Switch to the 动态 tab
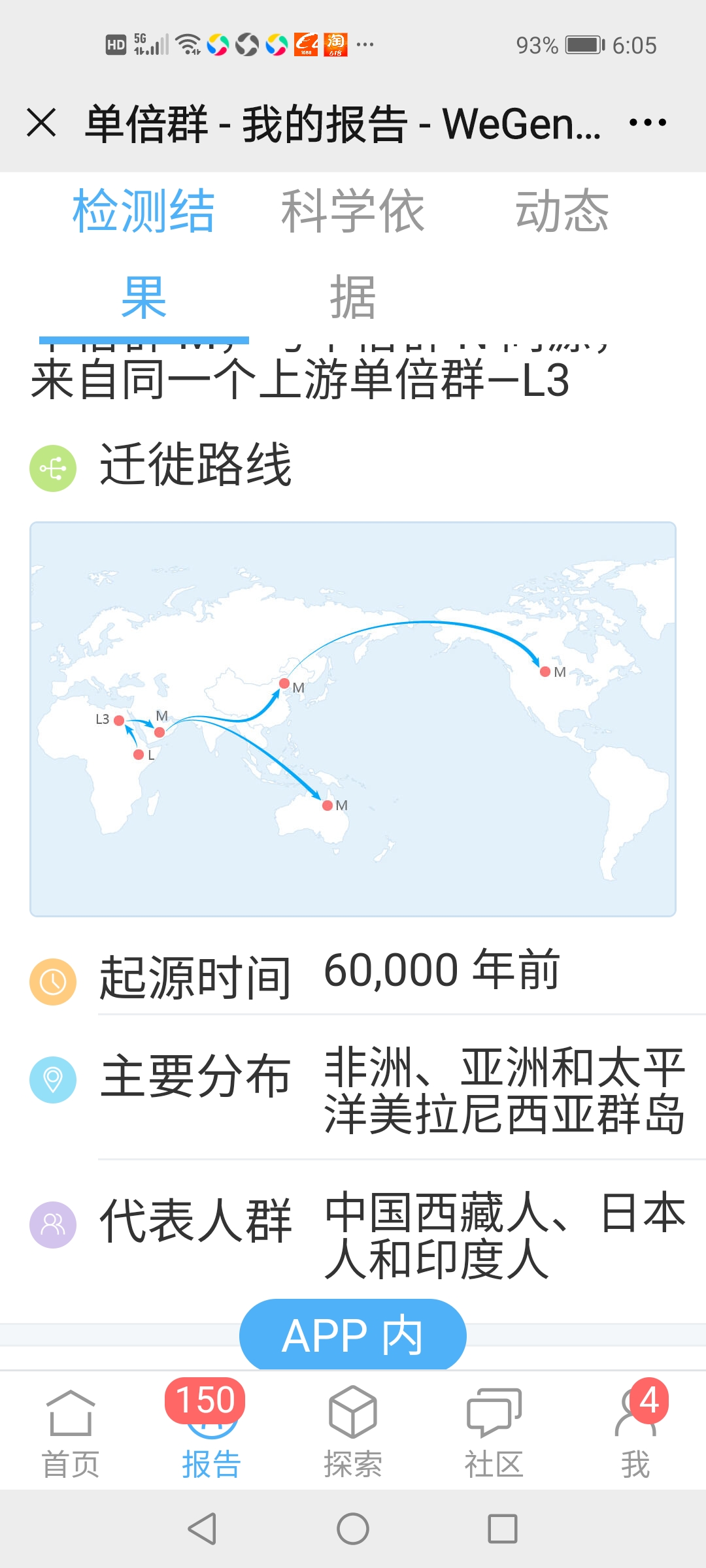Screen dimensions: 706x1568 562,211
